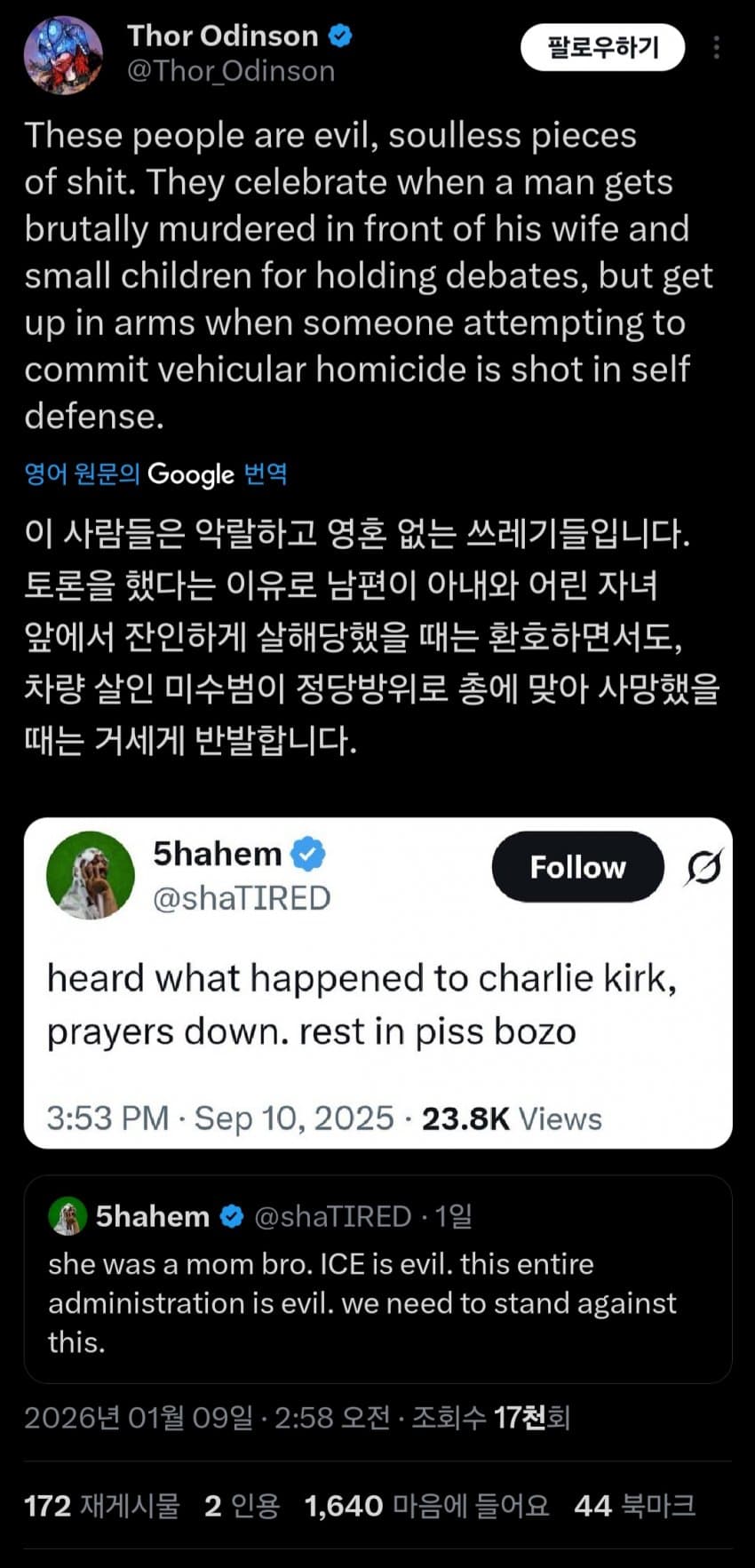The image size is (755, 1568).
Task: Open the quoted post about ICE
Action: 377,1279
